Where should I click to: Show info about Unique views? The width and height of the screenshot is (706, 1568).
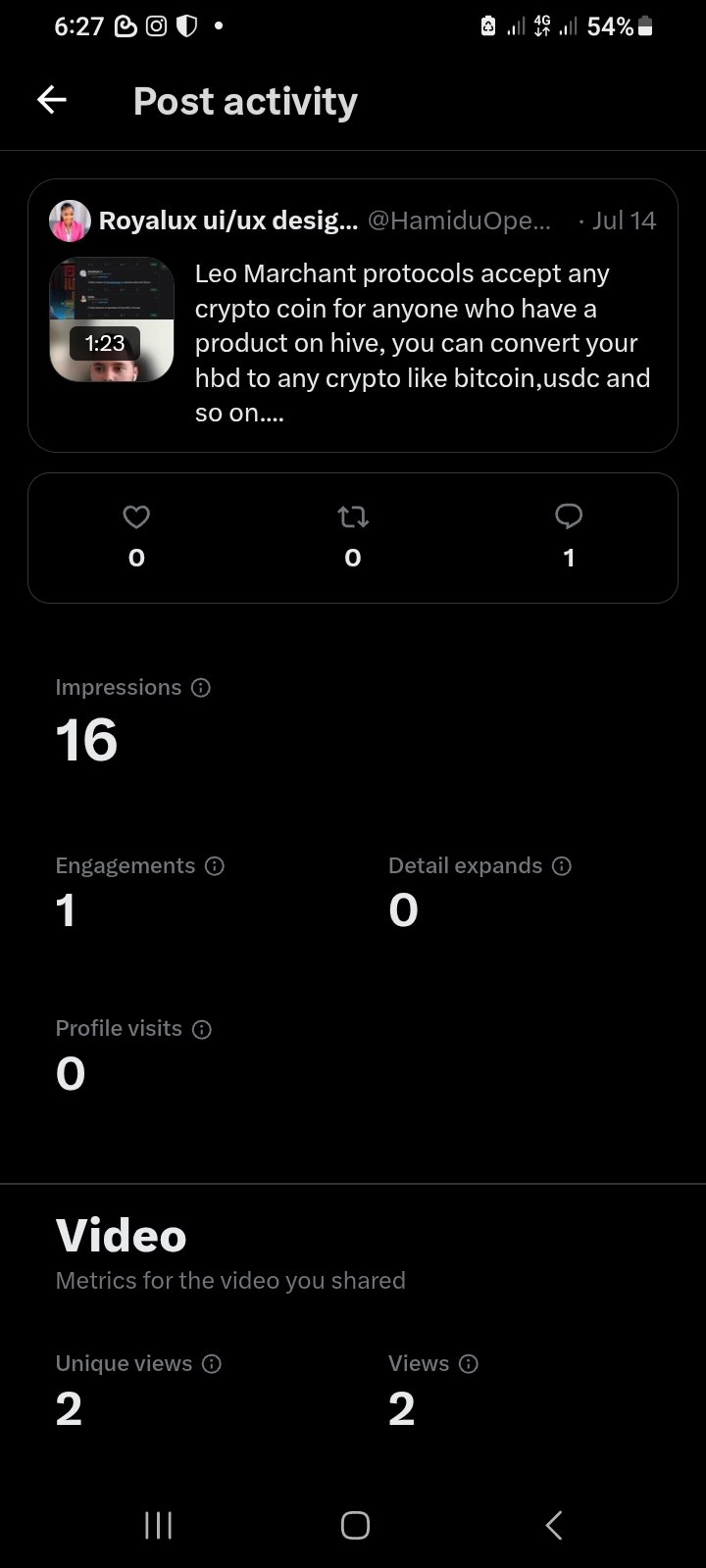point(212,1364)
